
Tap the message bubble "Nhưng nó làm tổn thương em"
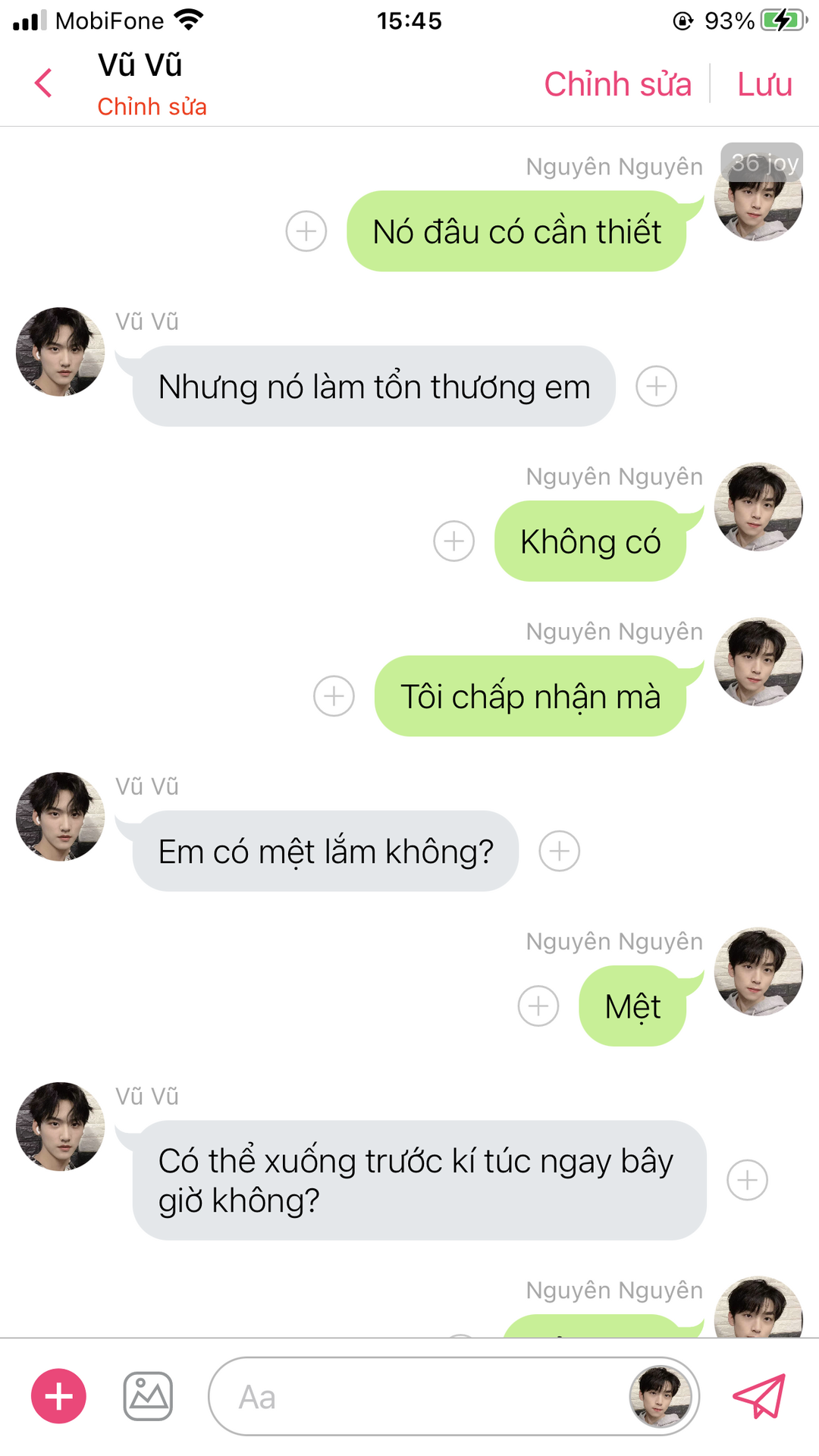coord(373,386)
